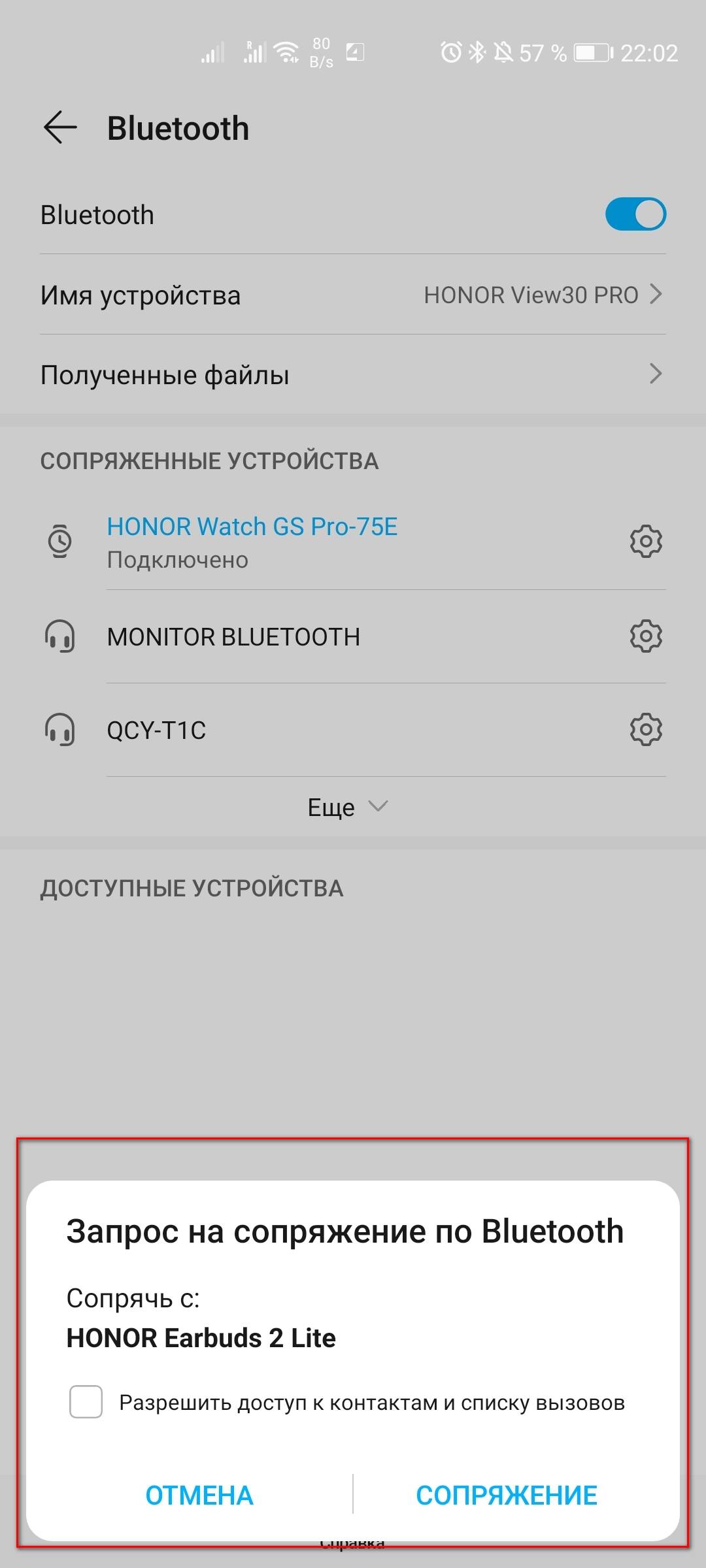Expand paired devices with Еще
This screenshot has width=706, height=1568.
pos(348,808)
